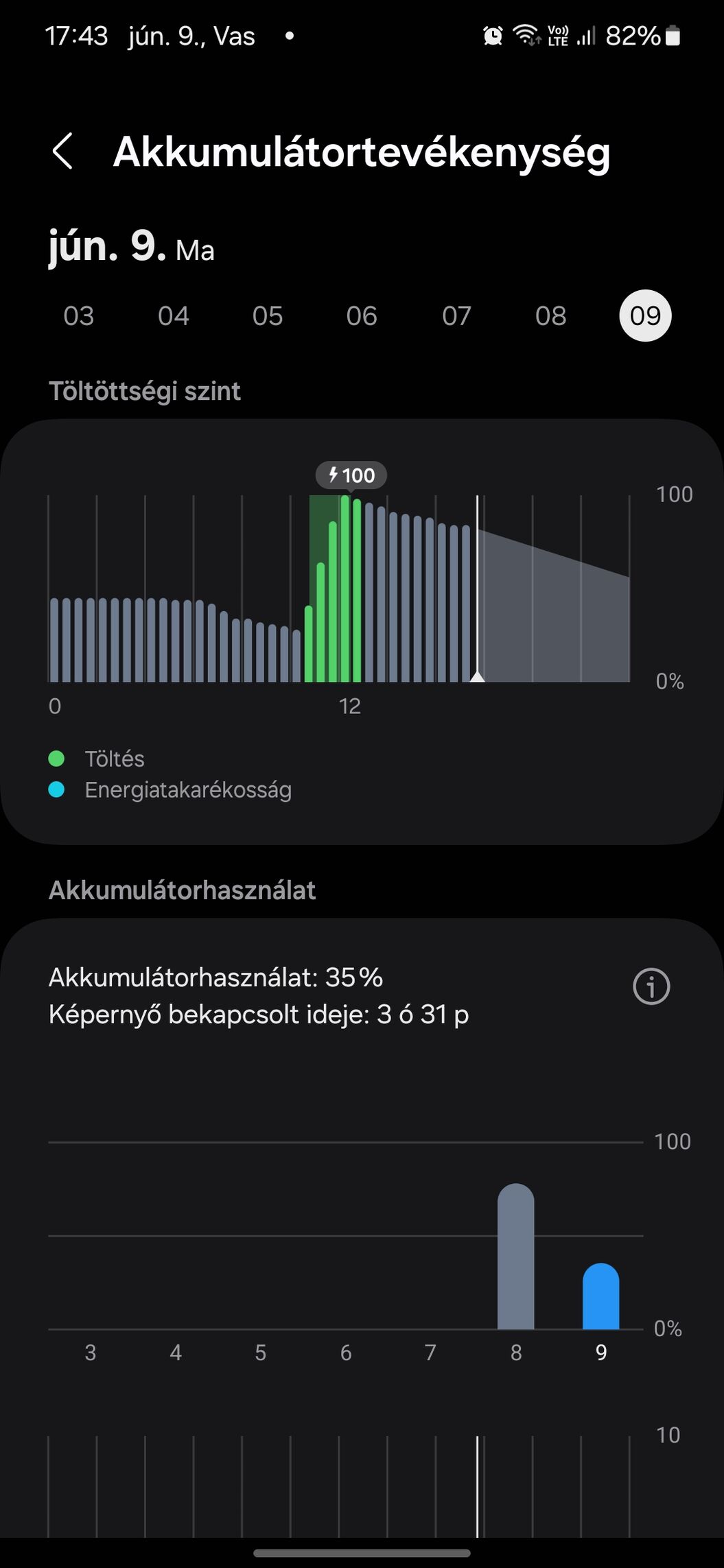
Task: Switch to day 05
Action: pos(268,316)
